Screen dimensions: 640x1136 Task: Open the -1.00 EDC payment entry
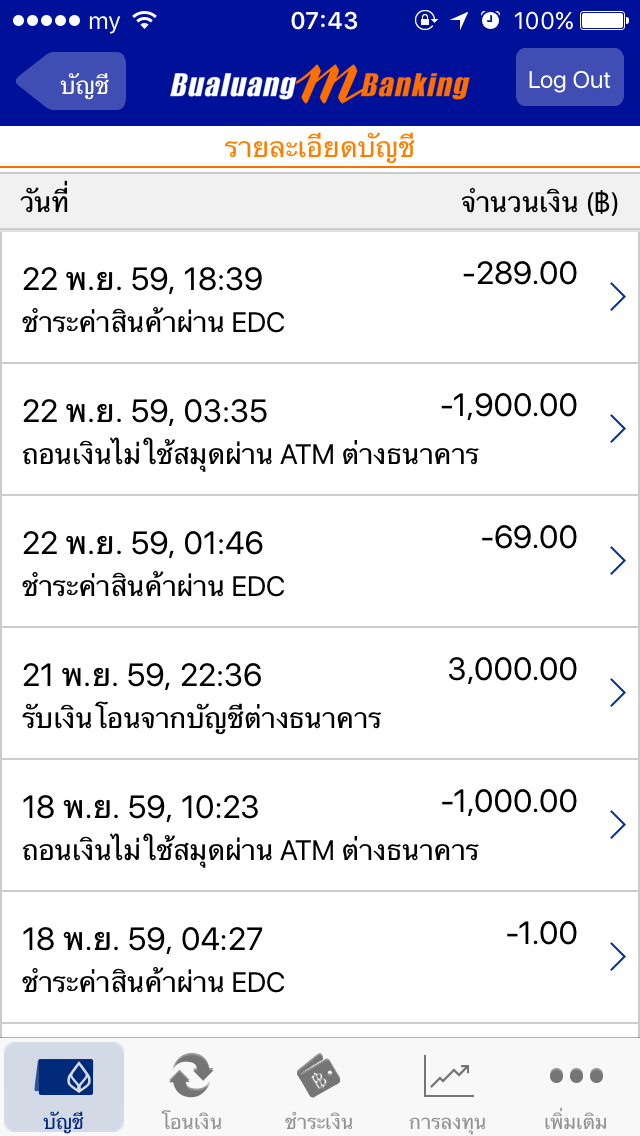click(x=320, y=956)
